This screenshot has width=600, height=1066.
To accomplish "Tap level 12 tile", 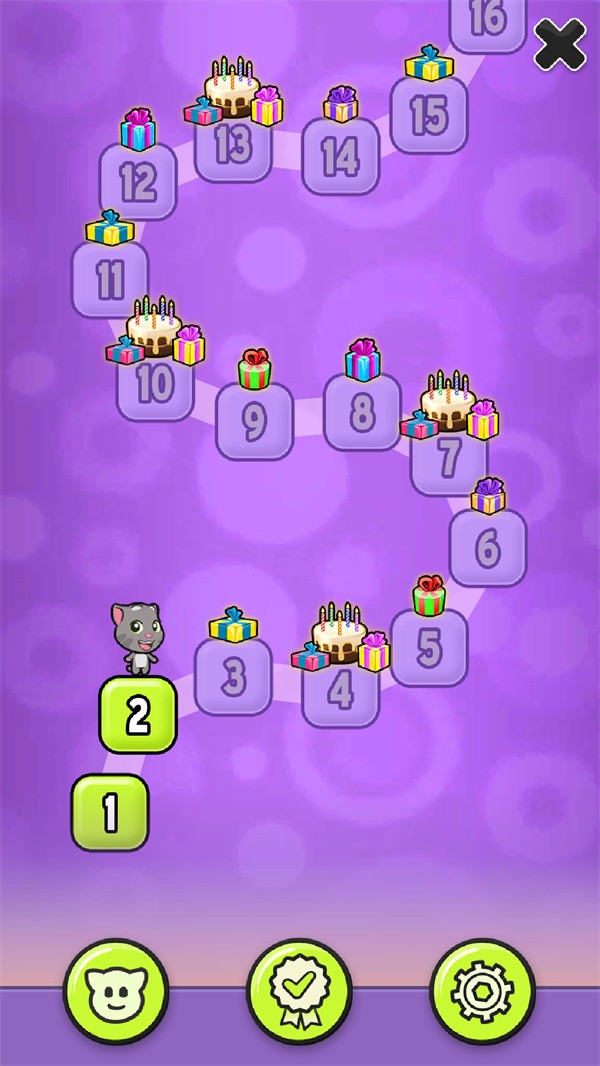I will click(138, 182).
